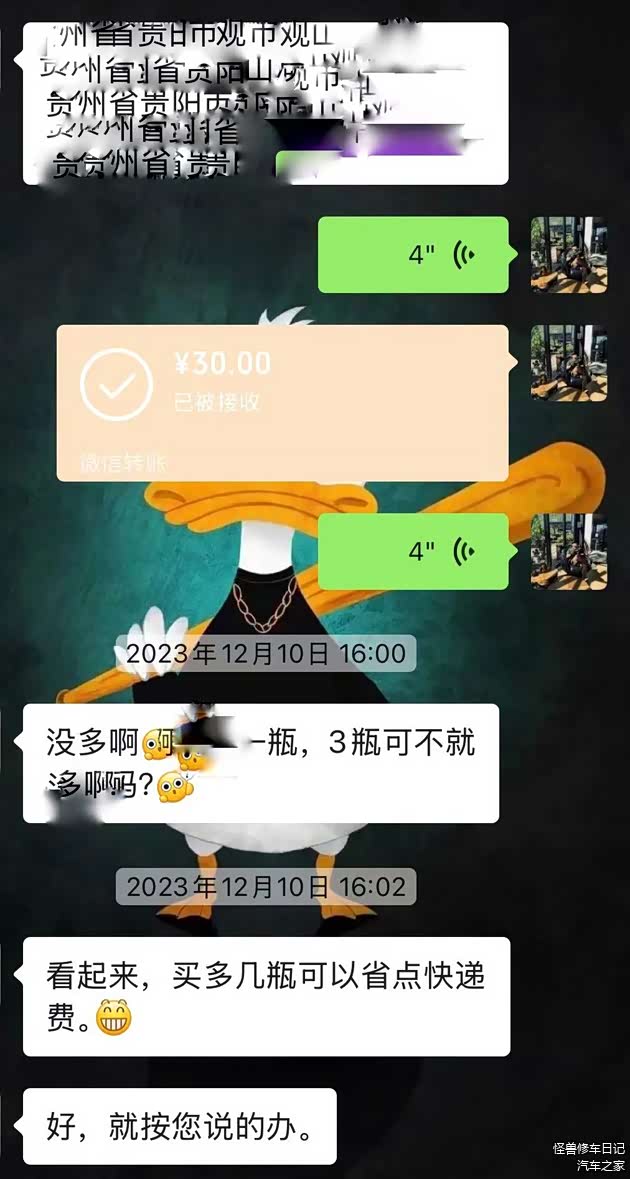This screenshot has height=1179, width=630.
Task: Open the ¥30.00 WeChat transfer card
Action: click(x=282, y=403)
